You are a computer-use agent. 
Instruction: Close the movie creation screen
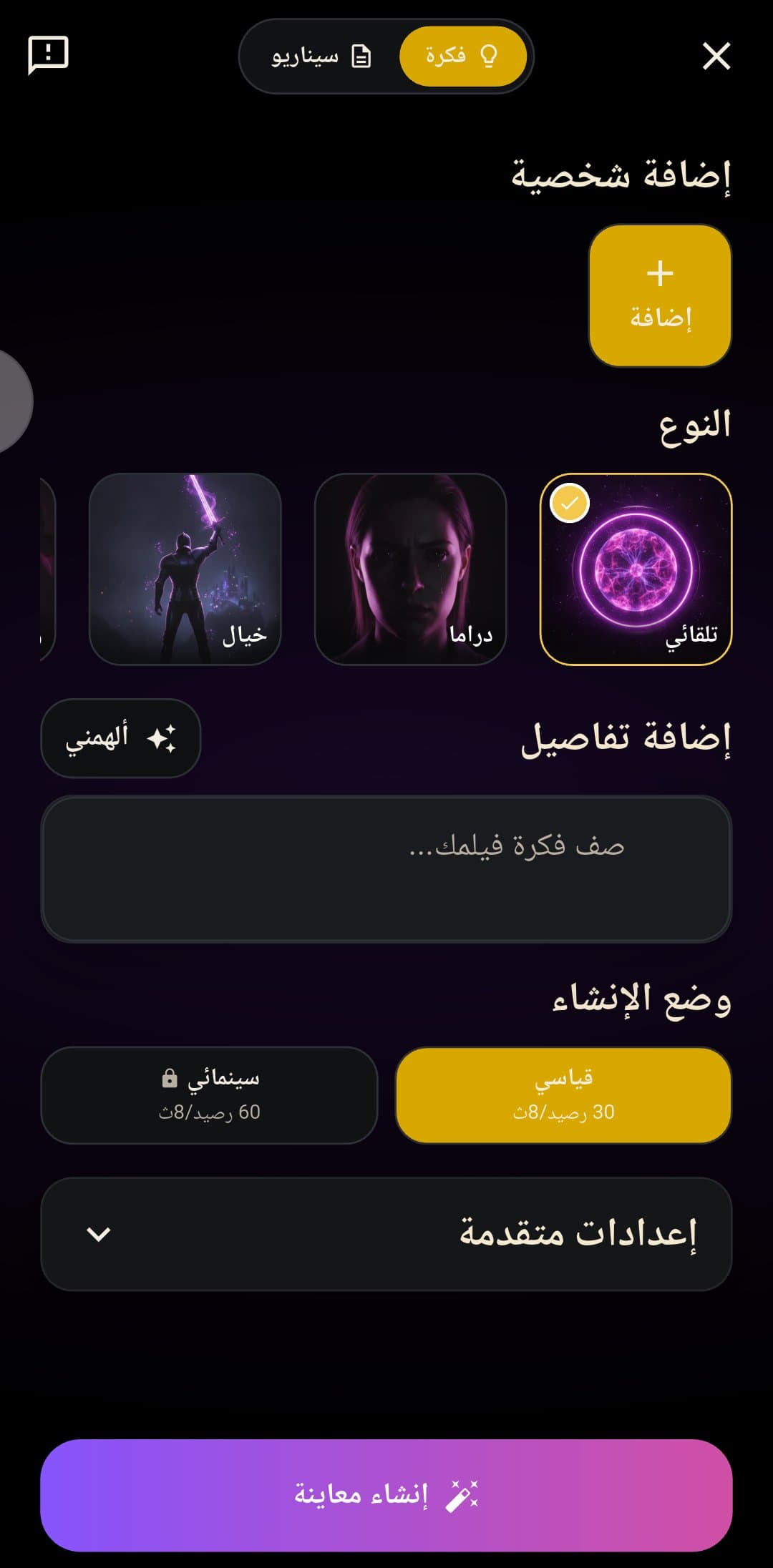[716, 56]
